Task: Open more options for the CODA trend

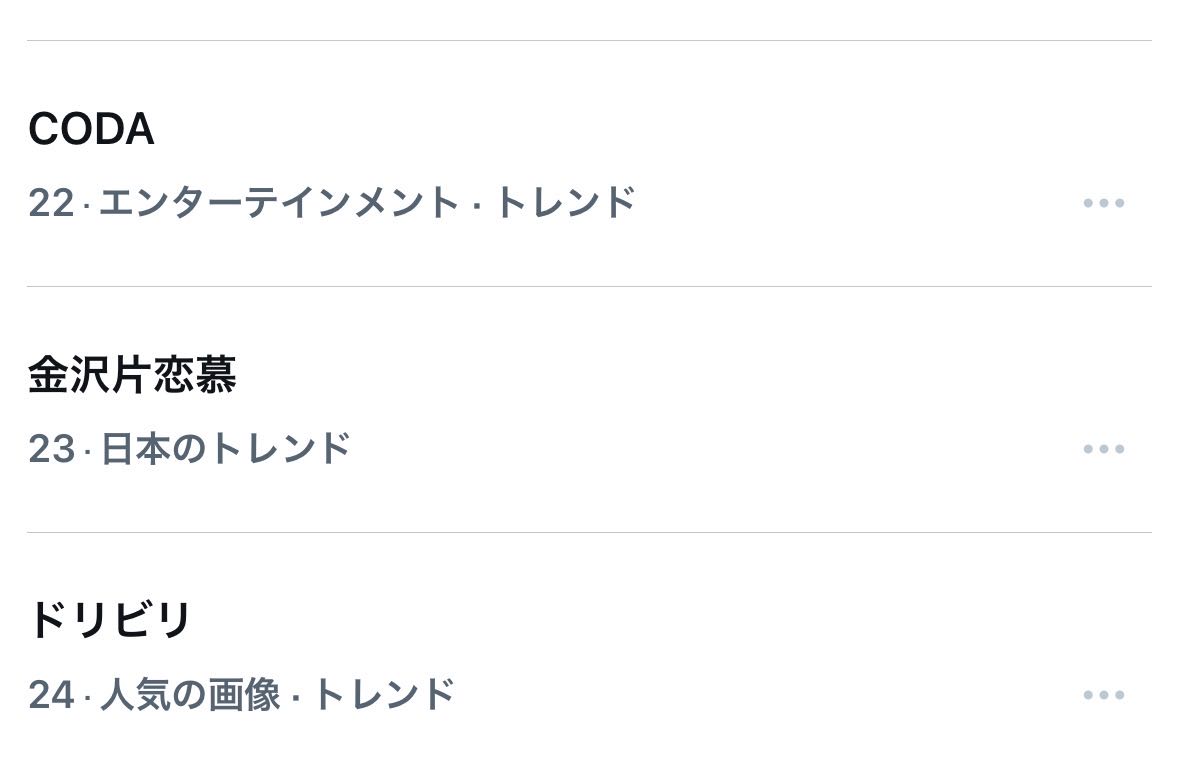Action: pyautogui.click(x=1103, y=203)
